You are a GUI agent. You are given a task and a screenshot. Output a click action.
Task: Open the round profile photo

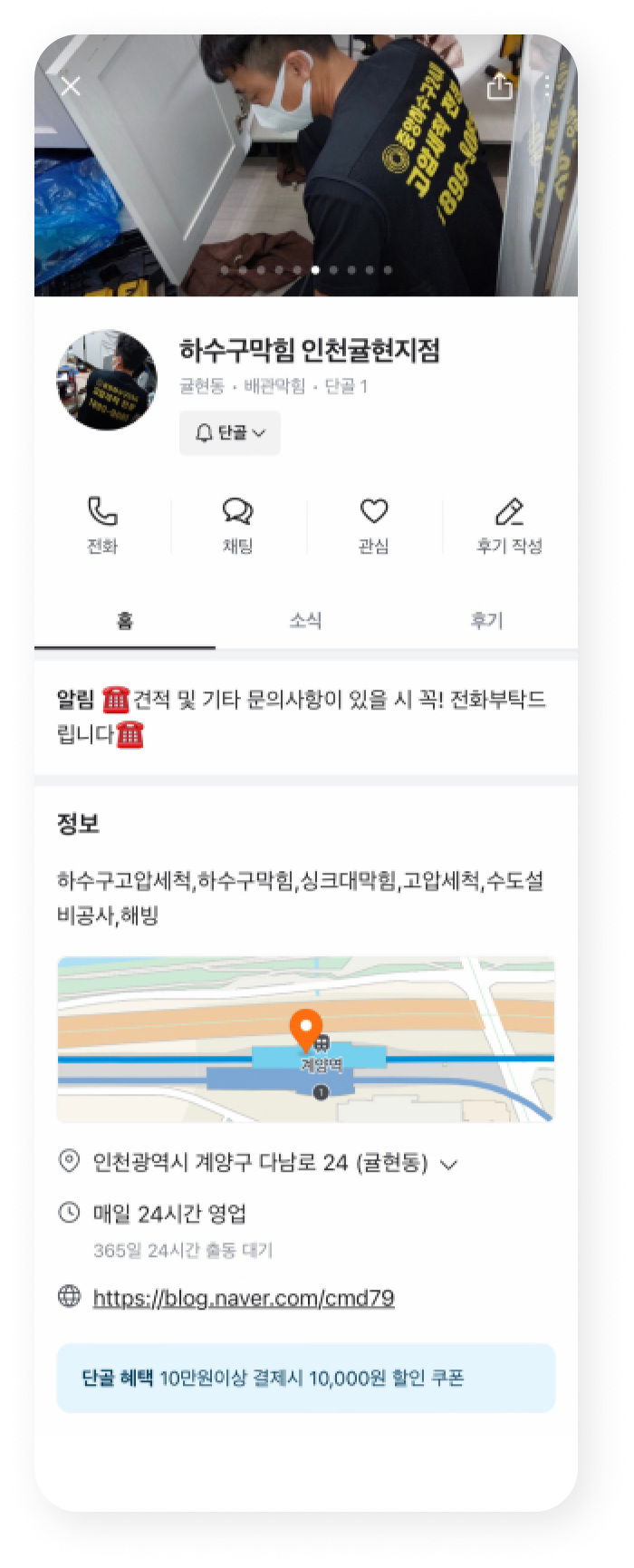(107, 380)
